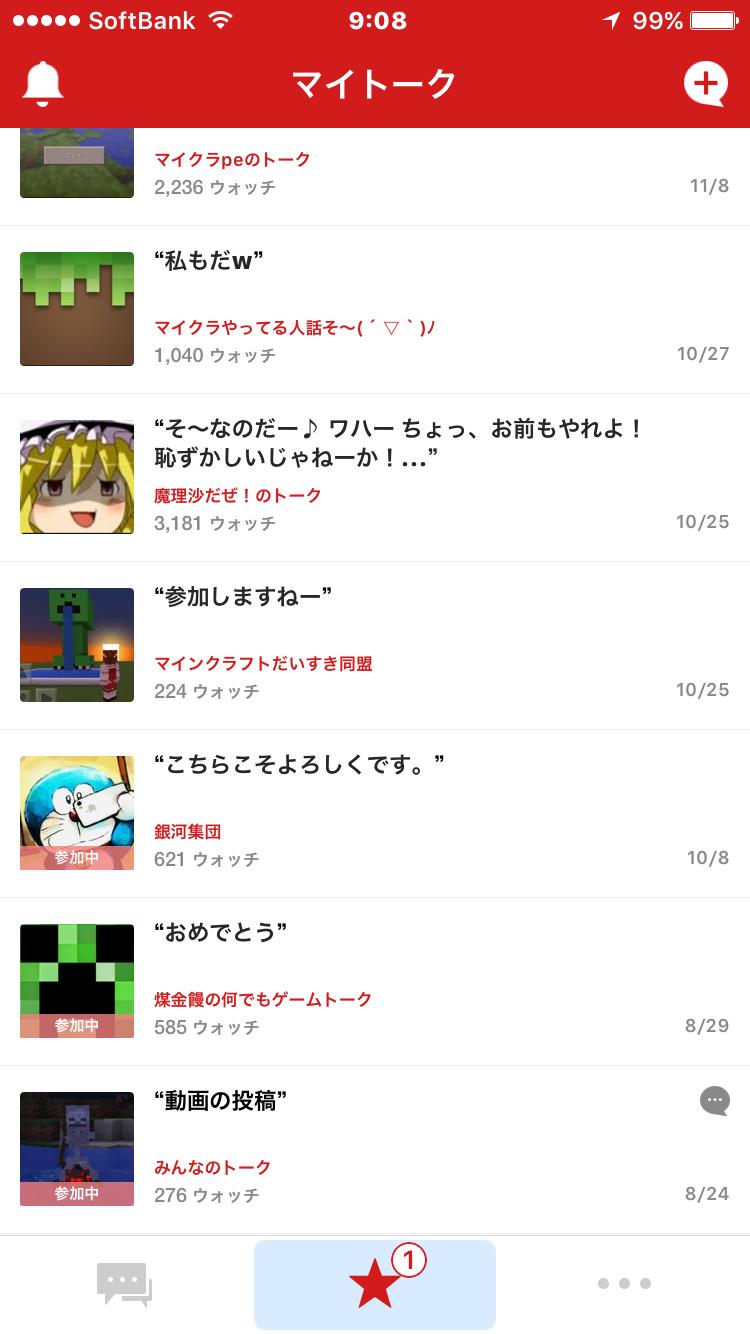
Task: Open notifications via the bell icon
Action: click(42, 82)
